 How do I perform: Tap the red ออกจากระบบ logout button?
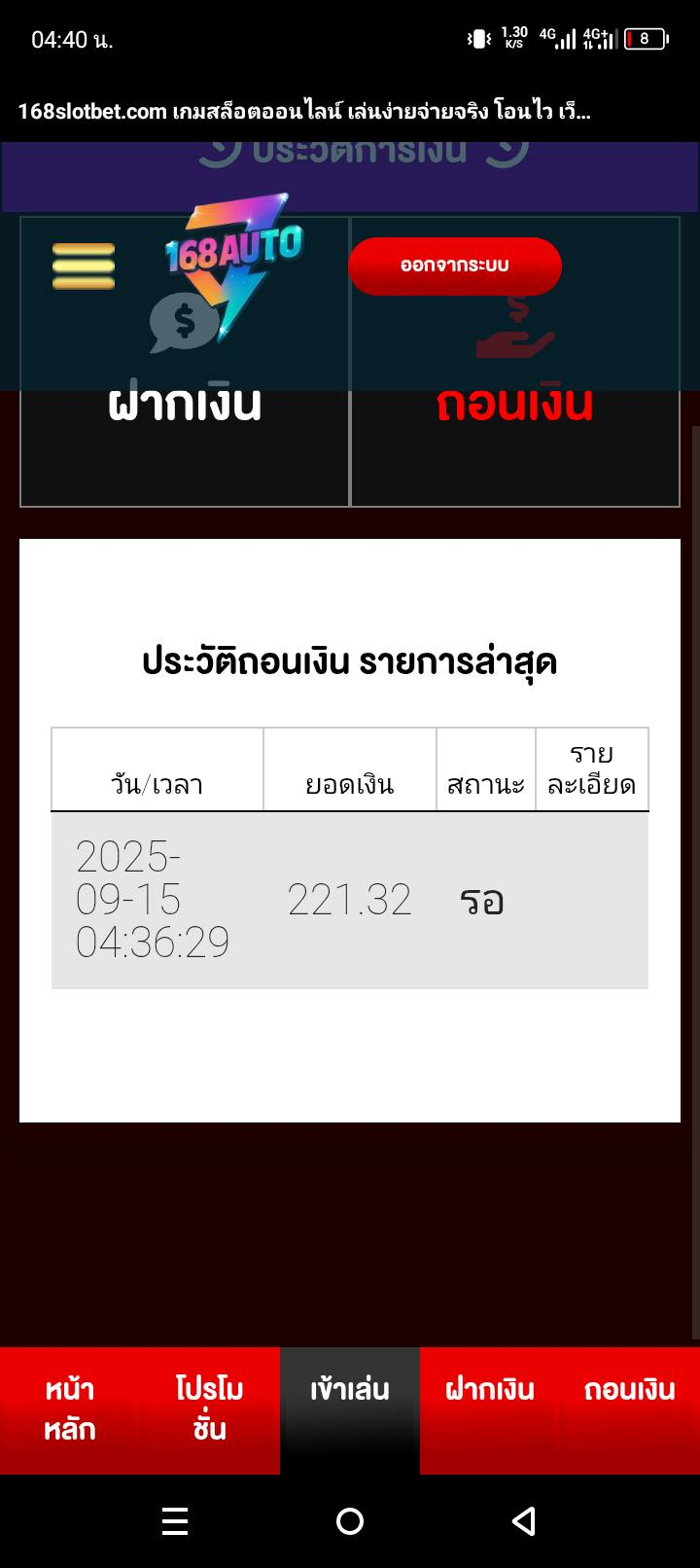[x=455, y=266]
